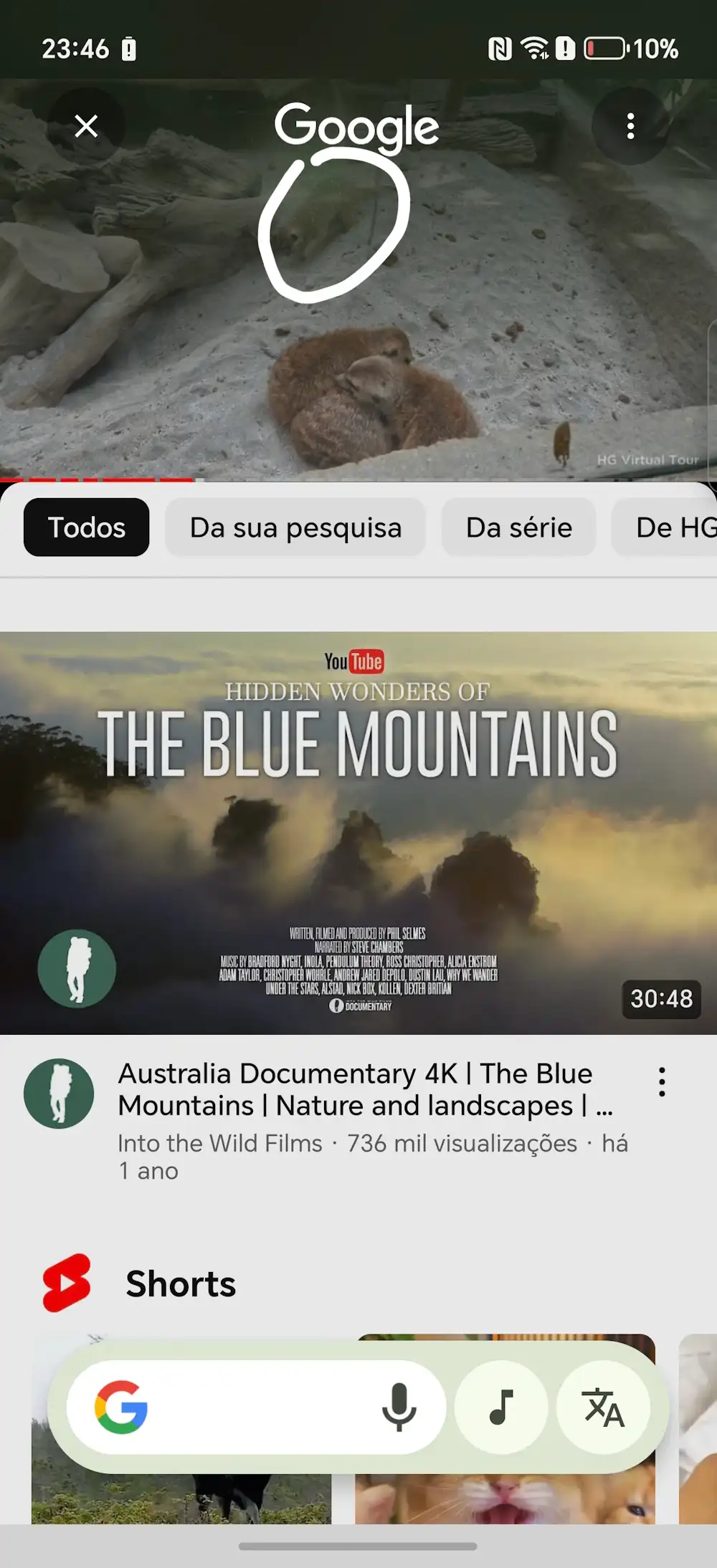Open the Into the Wild Films channel avatar
Viewport: 717px width, 1568px height.
click(x=59, y=1094)
